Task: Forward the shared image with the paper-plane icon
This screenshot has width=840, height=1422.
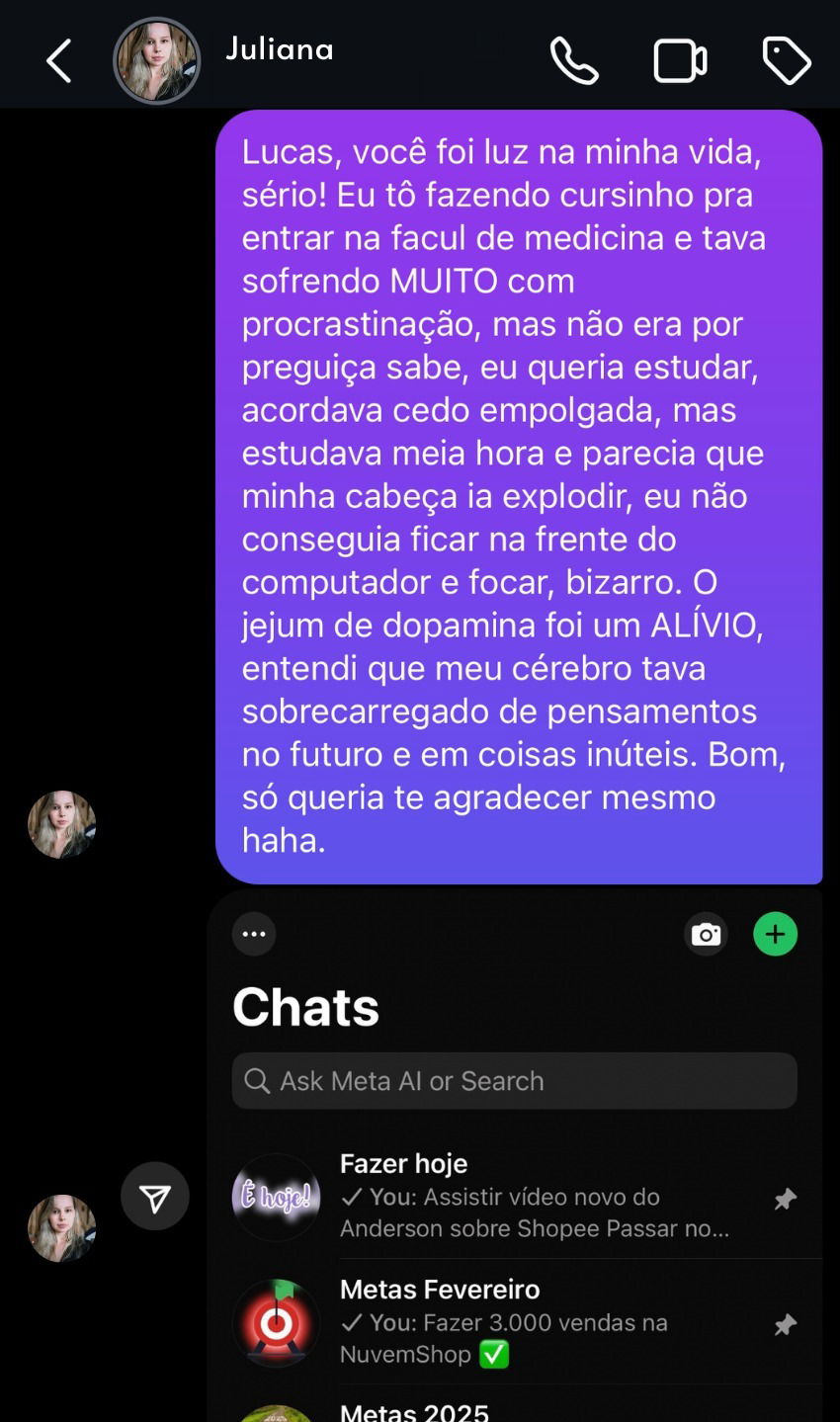Action: 155,1197
